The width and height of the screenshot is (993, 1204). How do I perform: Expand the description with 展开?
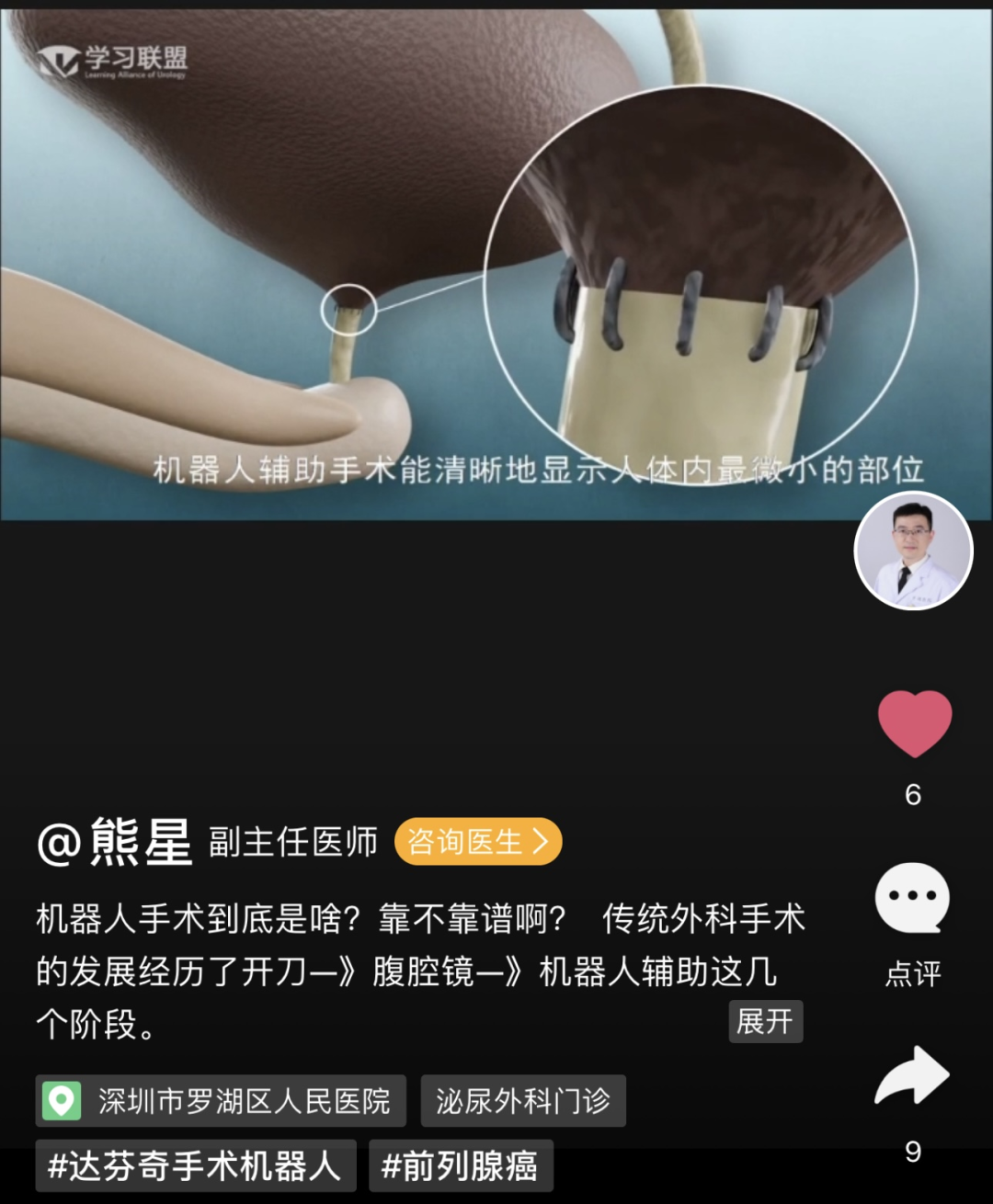point(765,1021)
